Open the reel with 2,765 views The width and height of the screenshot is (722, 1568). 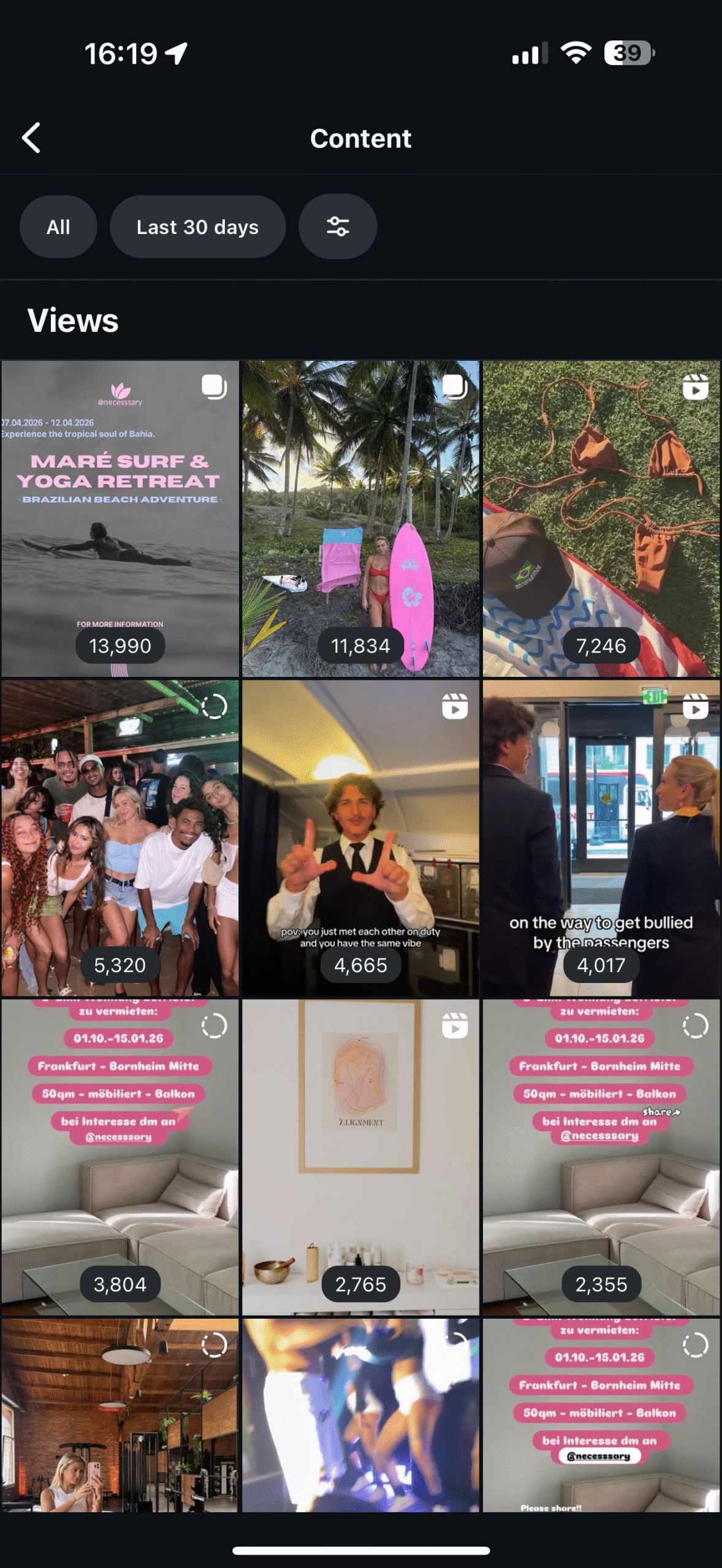(360, 1157)
